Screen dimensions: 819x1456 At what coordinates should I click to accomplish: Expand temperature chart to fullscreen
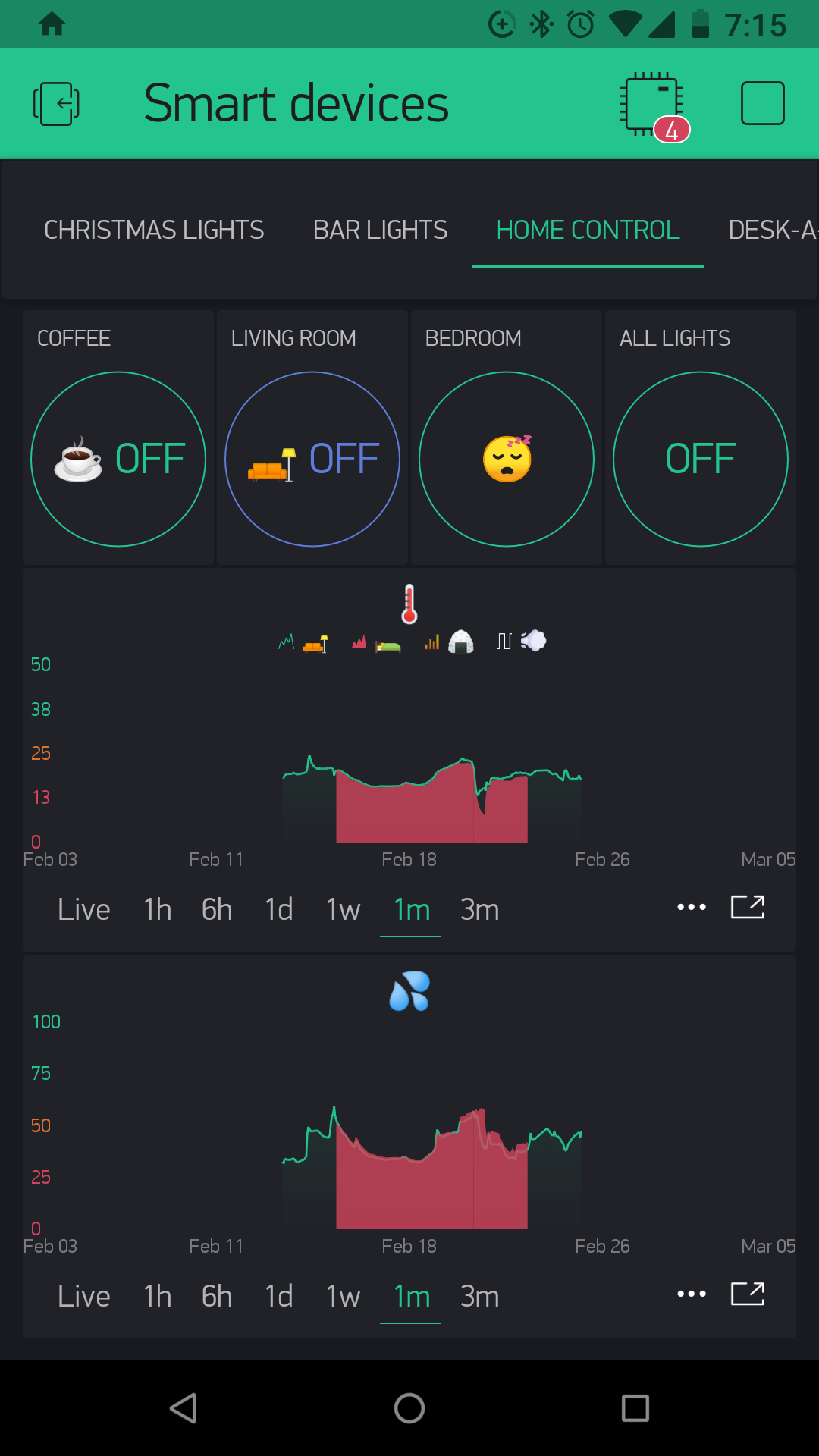[x=748, y=907]
